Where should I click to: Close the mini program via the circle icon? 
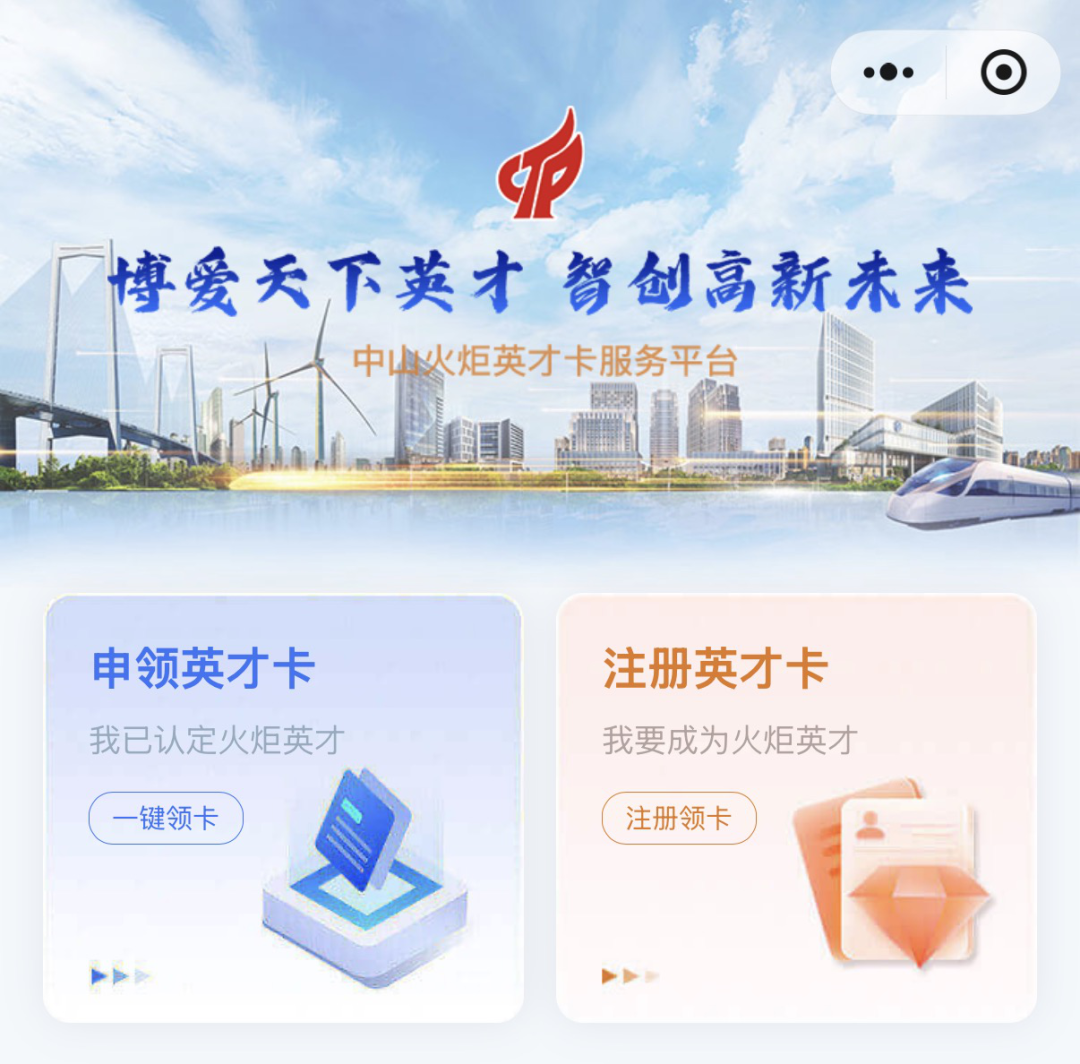tap(1003, 72)
